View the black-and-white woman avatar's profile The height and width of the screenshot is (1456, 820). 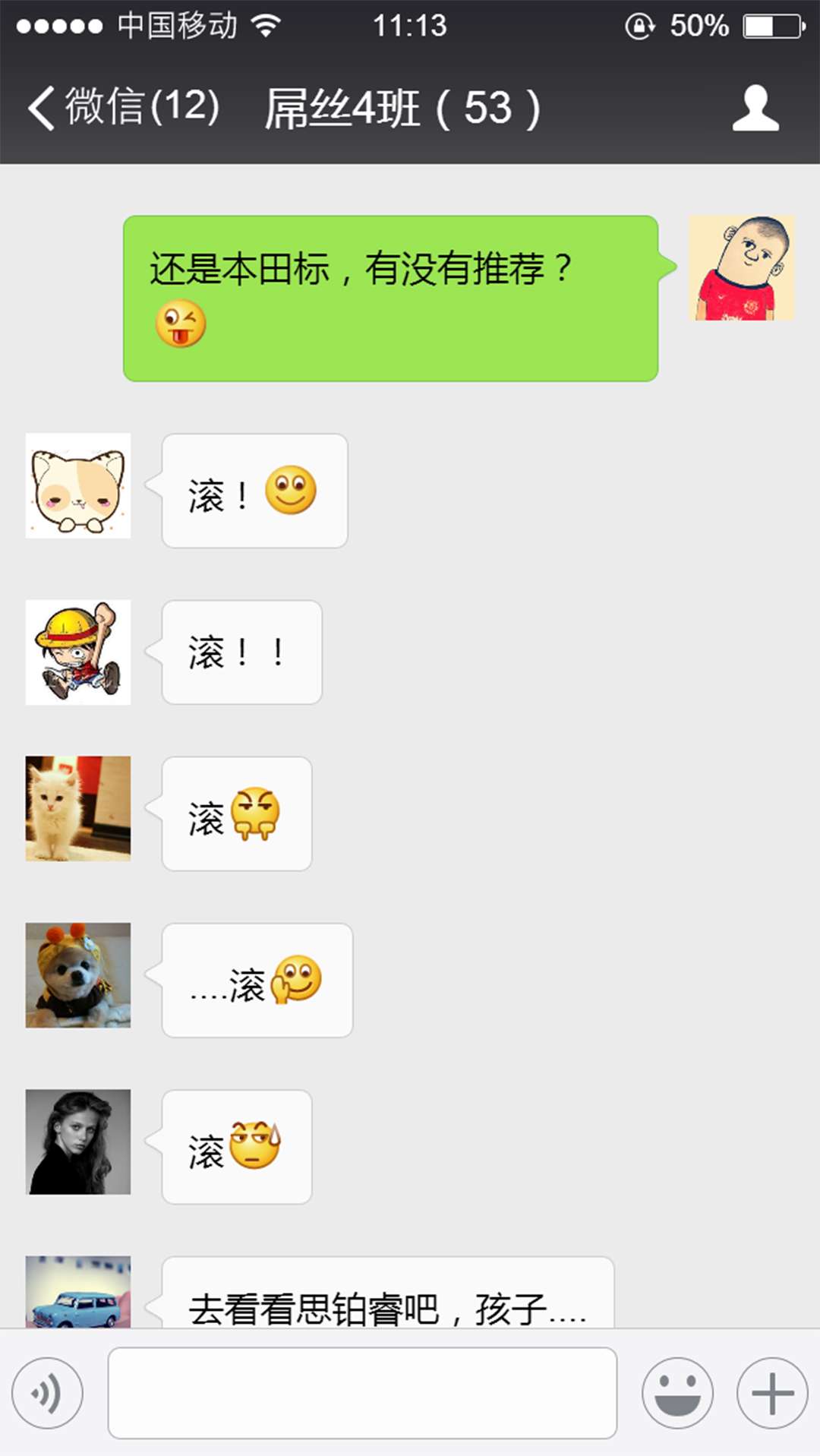[x=78, y=1142]
